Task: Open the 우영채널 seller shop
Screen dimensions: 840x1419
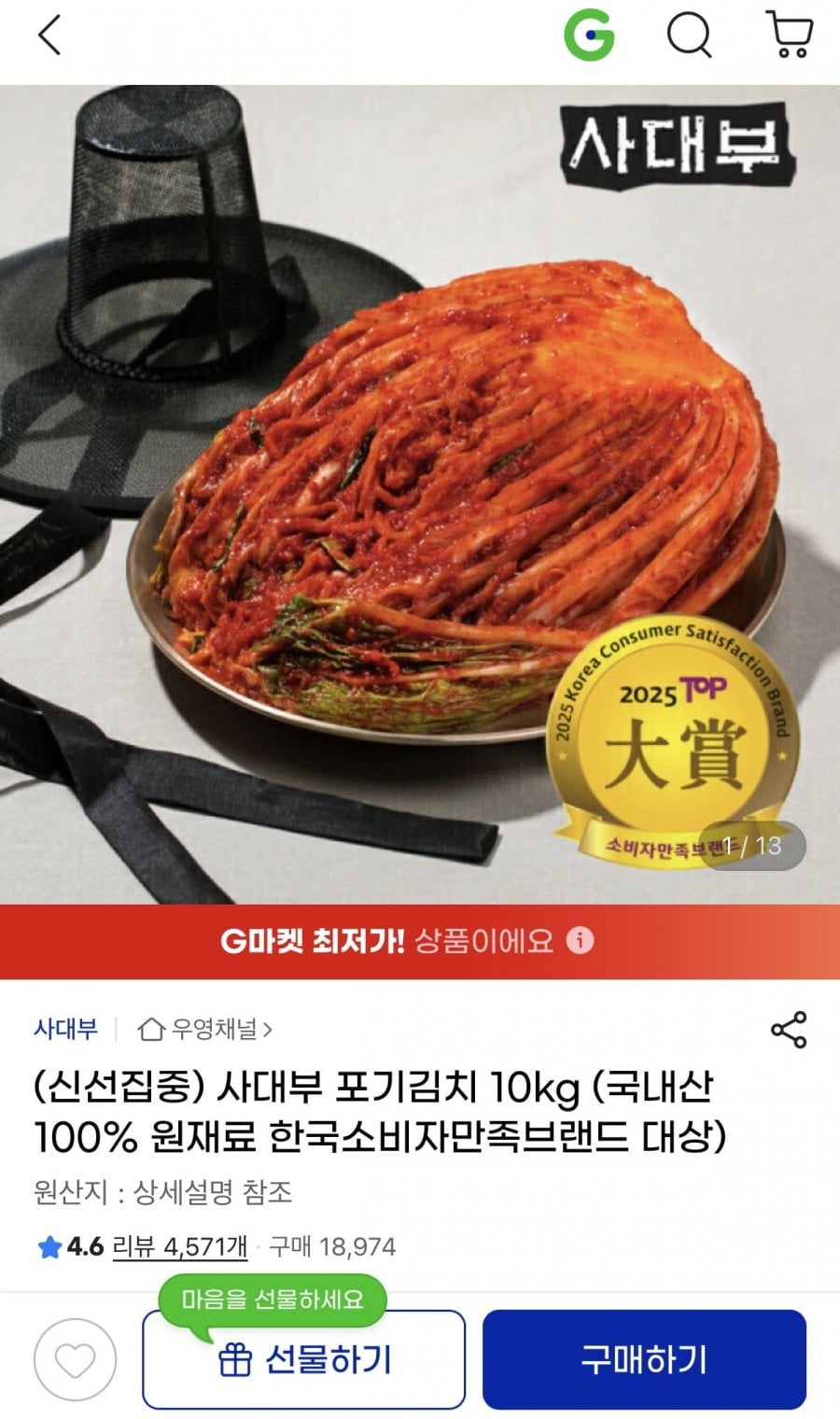Action: pos(205,1029)
